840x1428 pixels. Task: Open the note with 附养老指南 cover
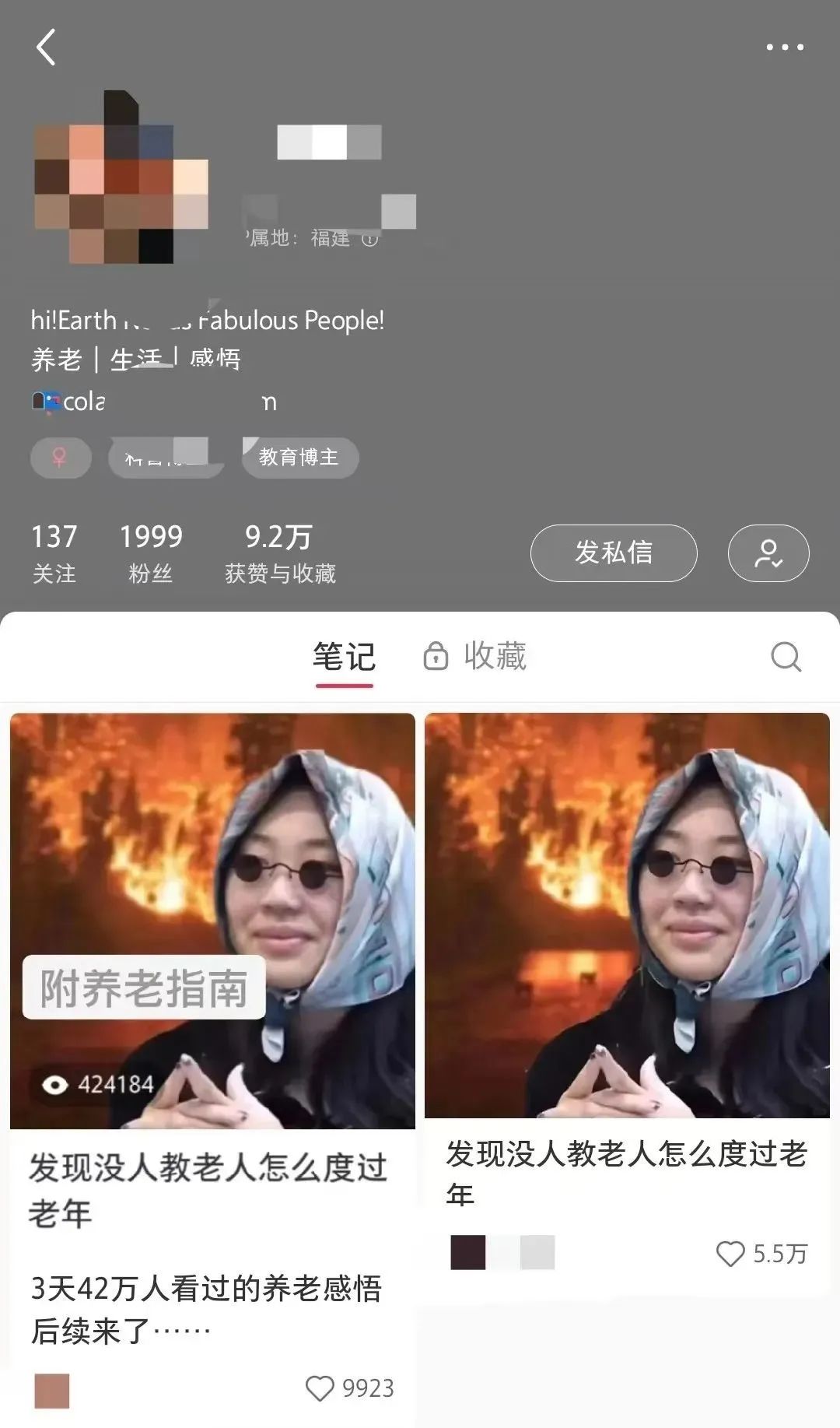tap(212, 920)
